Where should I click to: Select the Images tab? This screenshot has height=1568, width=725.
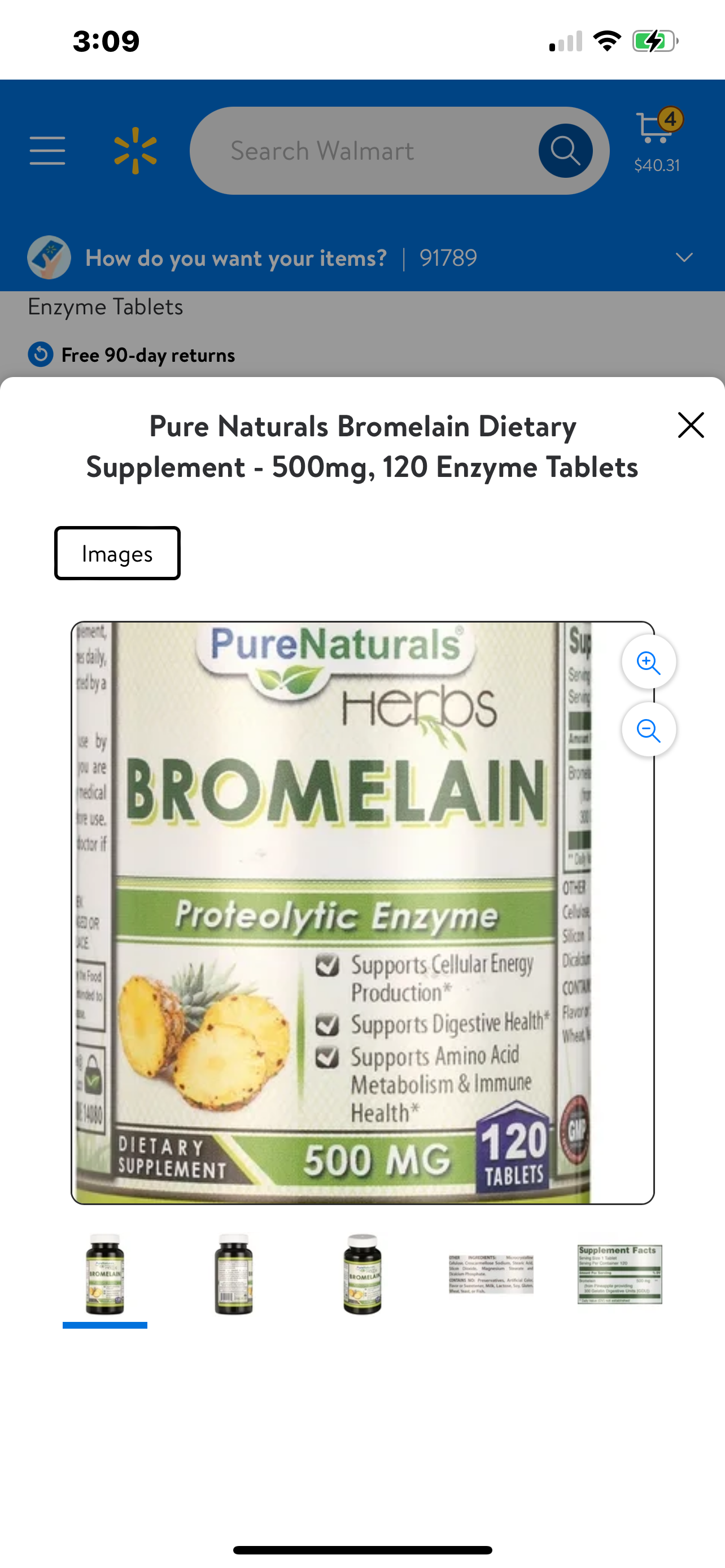click(x=117, y=553)
